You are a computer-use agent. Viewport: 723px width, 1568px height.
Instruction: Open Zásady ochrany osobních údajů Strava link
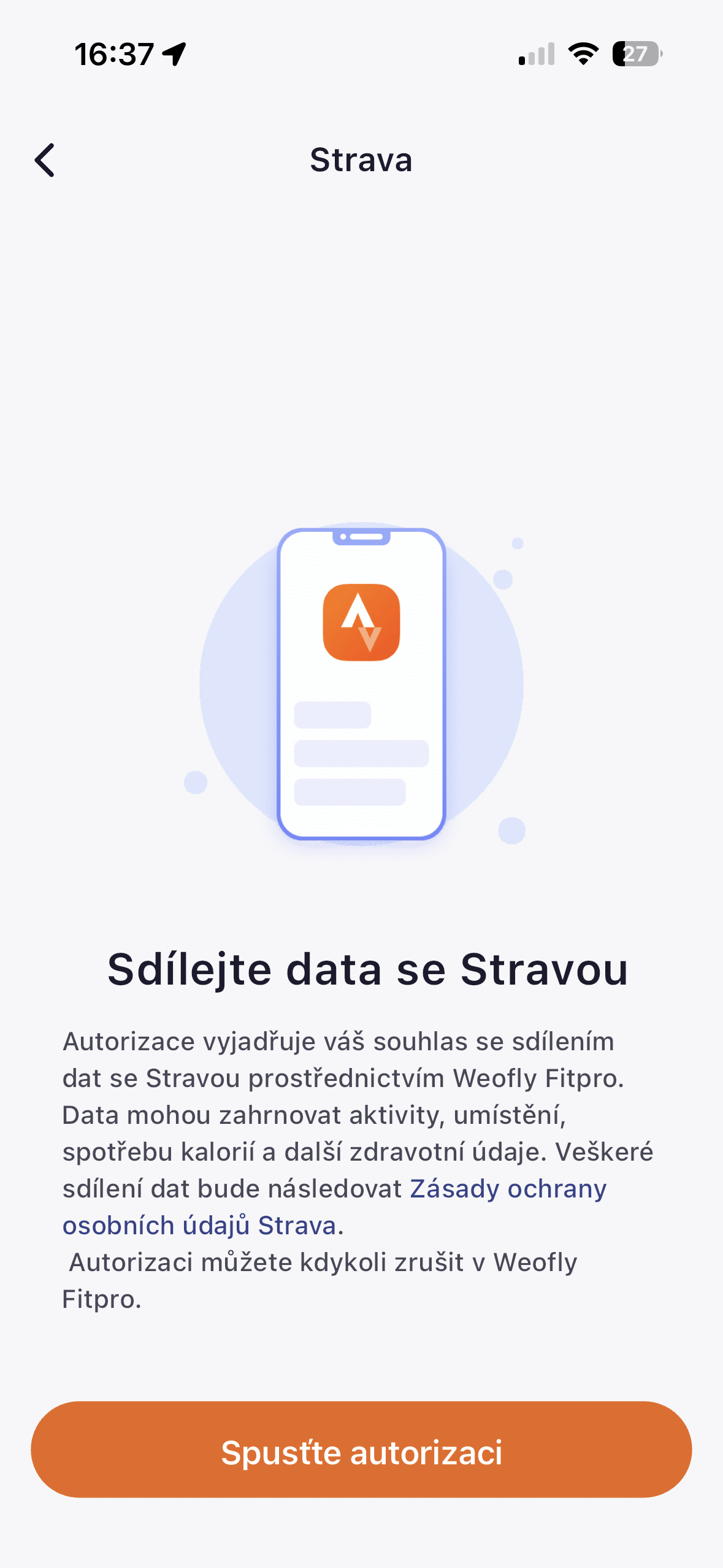[508, 1189]
